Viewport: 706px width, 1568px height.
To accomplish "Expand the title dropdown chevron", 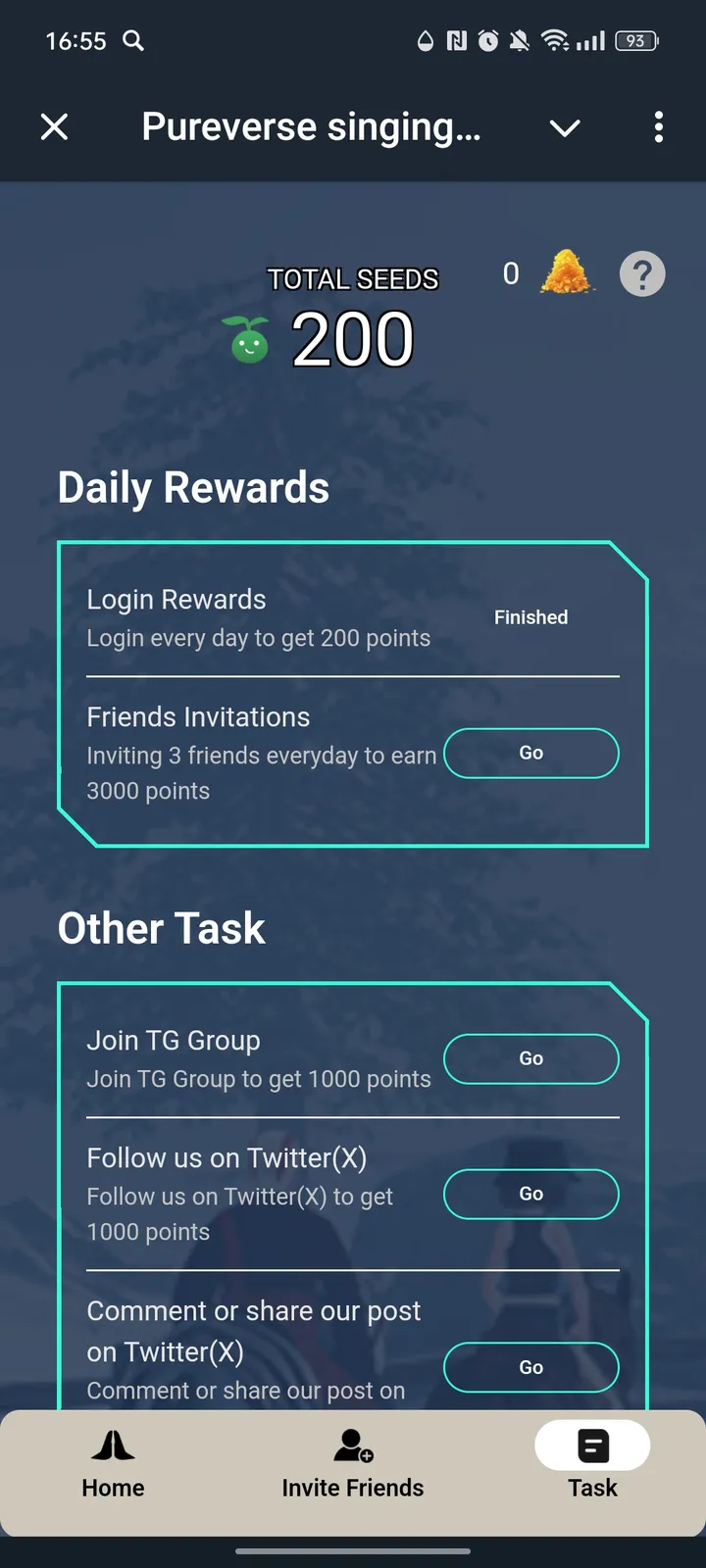I will pyautogui.click(x=565, y=127).
